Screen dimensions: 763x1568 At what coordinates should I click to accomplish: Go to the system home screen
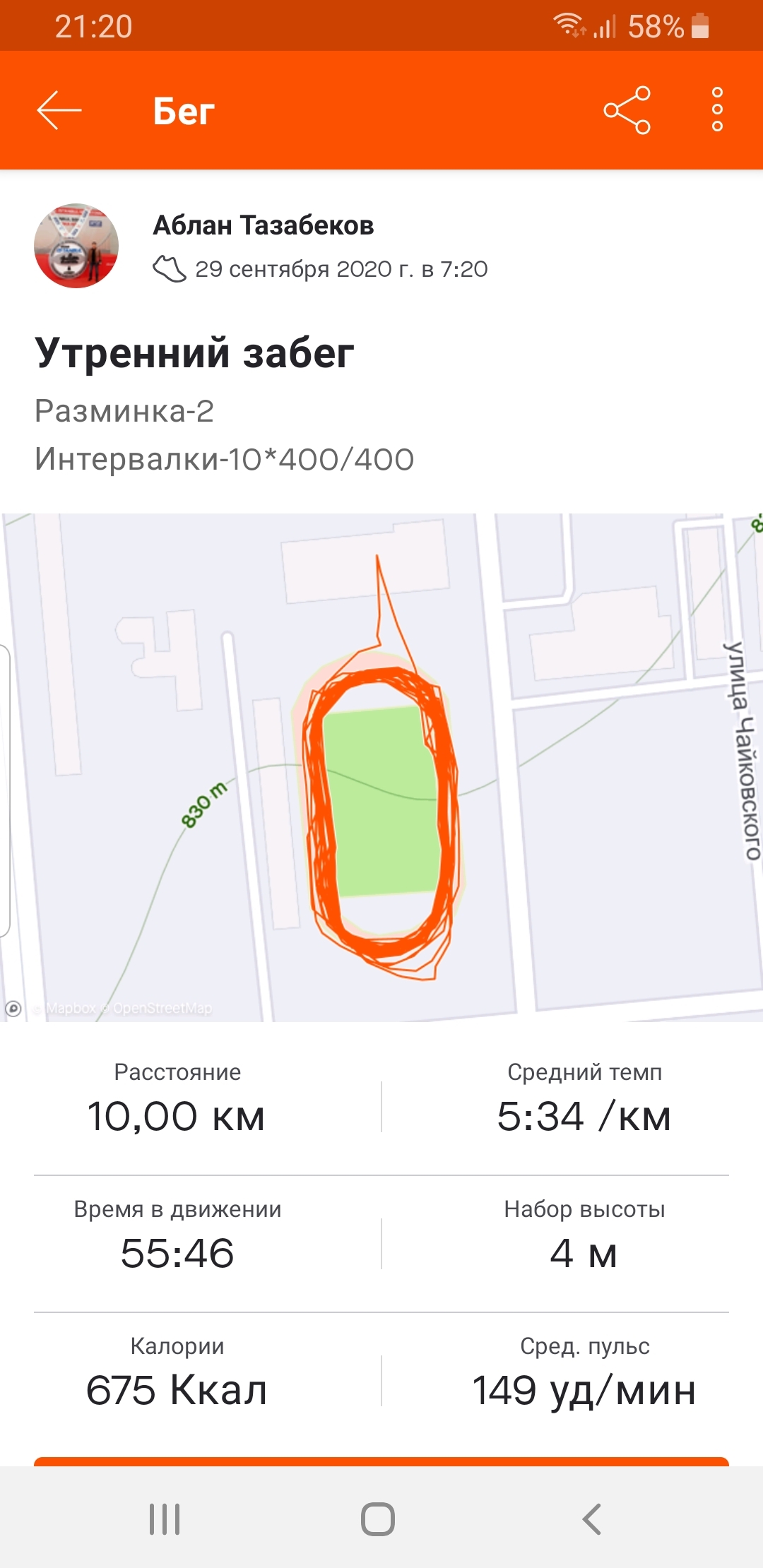coord(378,1519)
